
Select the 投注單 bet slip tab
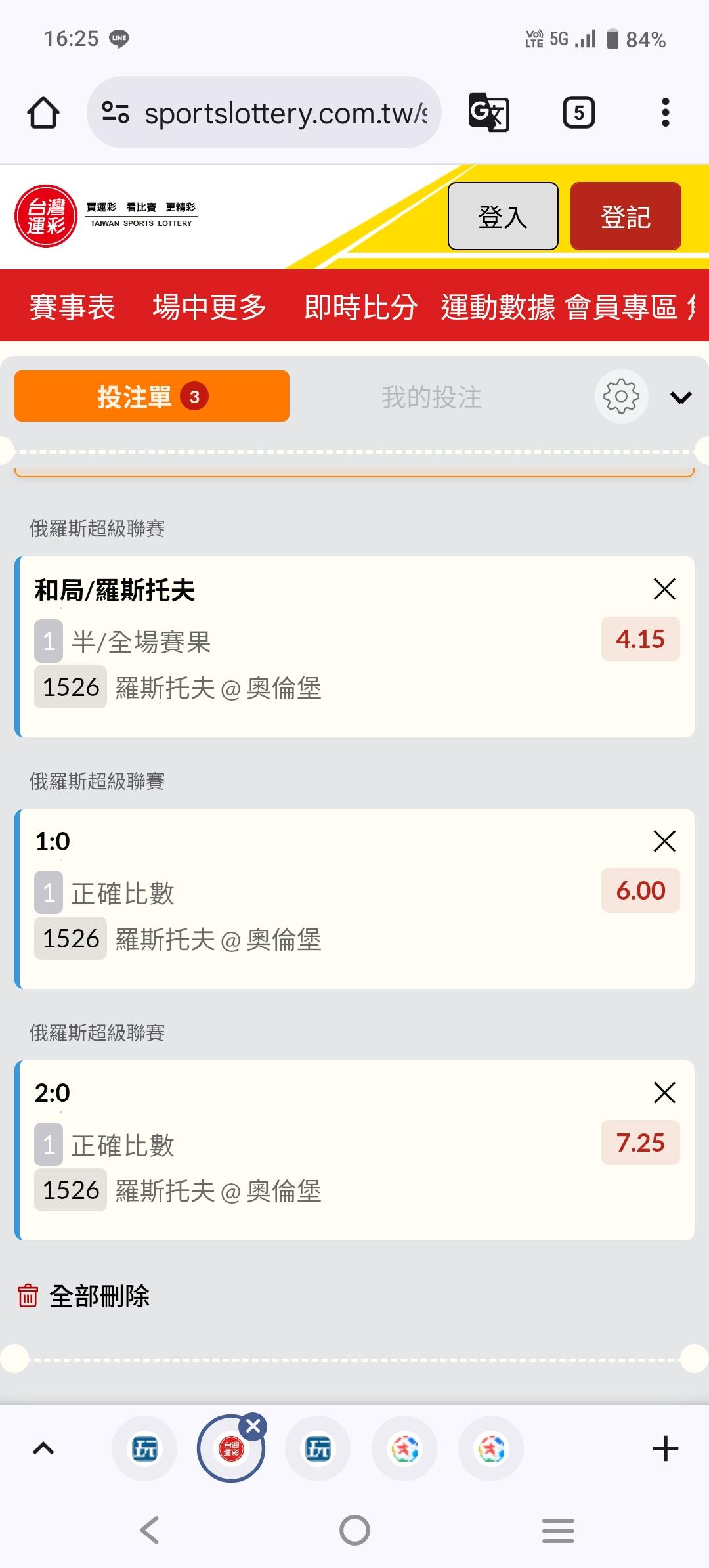[152, 396]
